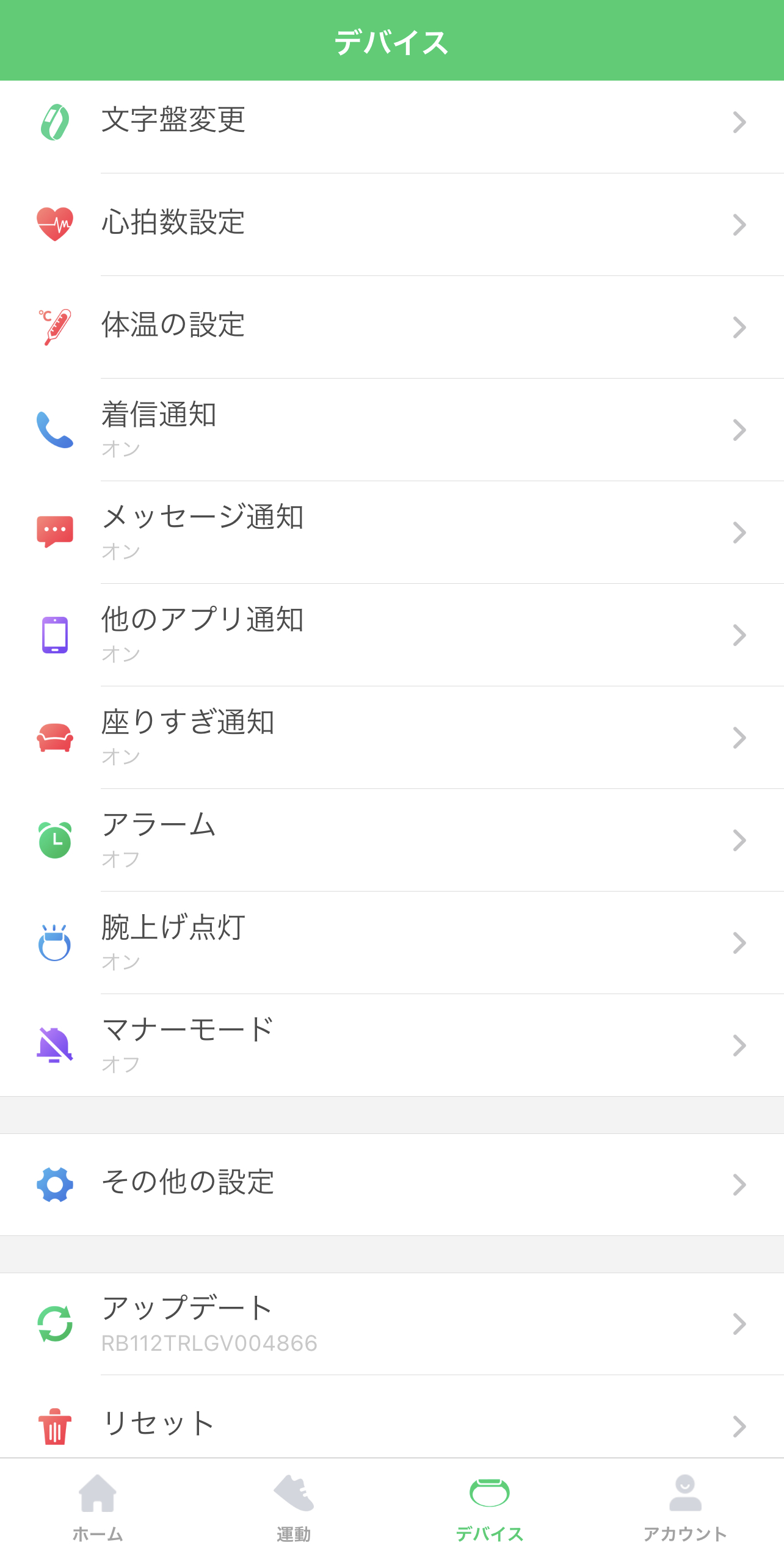Expand the 着信通知 settings via its chevron
Image resolution: width=784 pixels, height=1548 pixels.
[739, 429]
